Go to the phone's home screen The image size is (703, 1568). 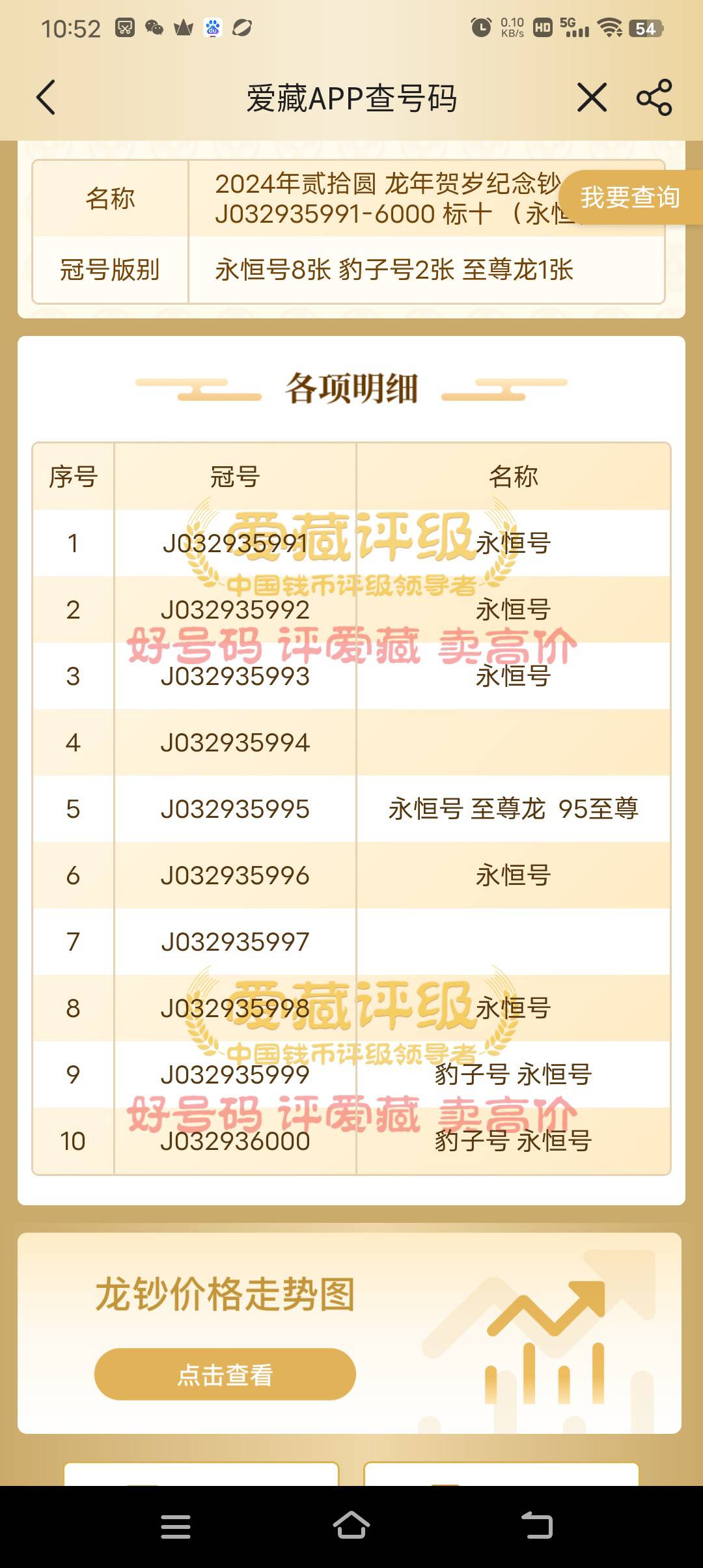coord(351,1526)
